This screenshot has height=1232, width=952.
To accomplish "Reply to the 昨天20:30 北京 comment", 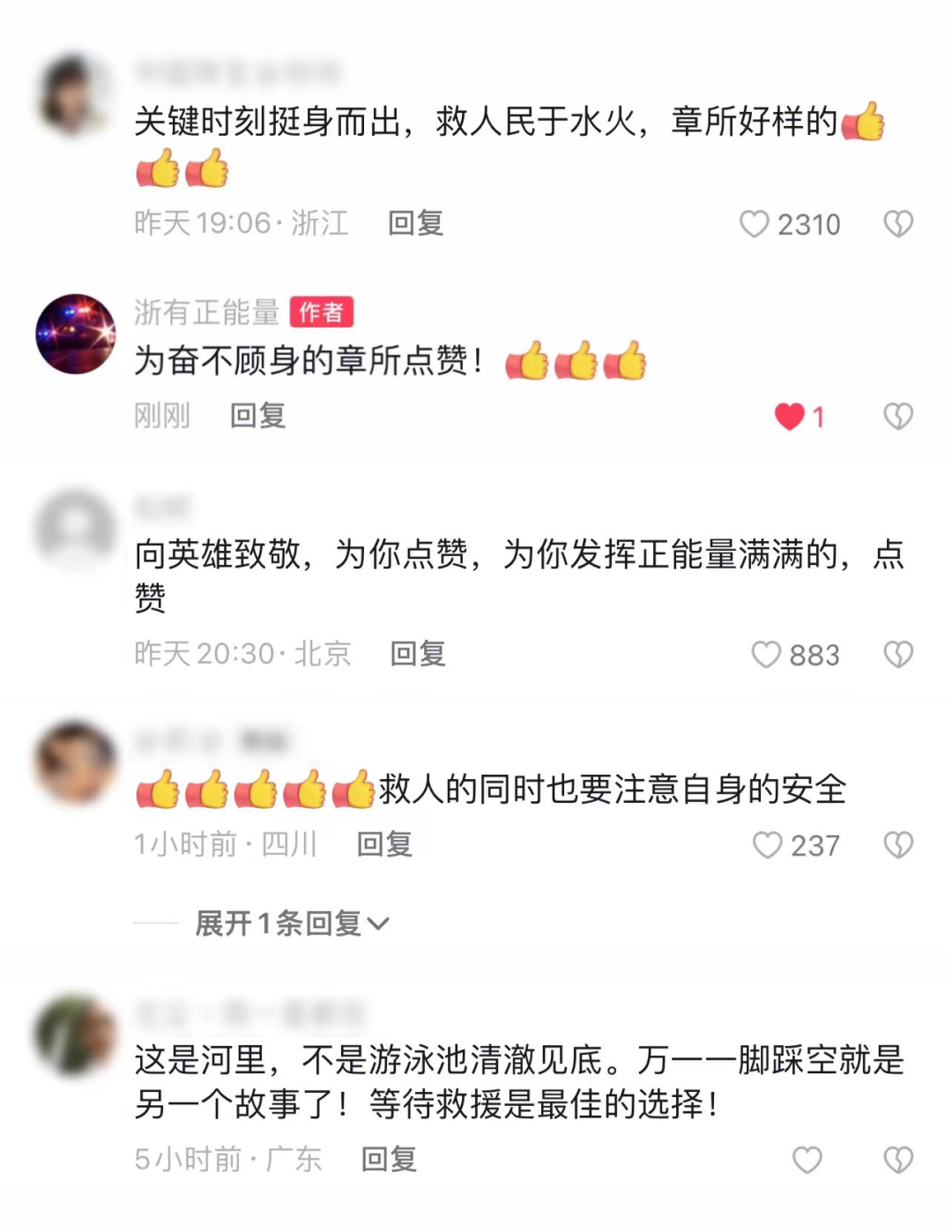I will [418, 654].
